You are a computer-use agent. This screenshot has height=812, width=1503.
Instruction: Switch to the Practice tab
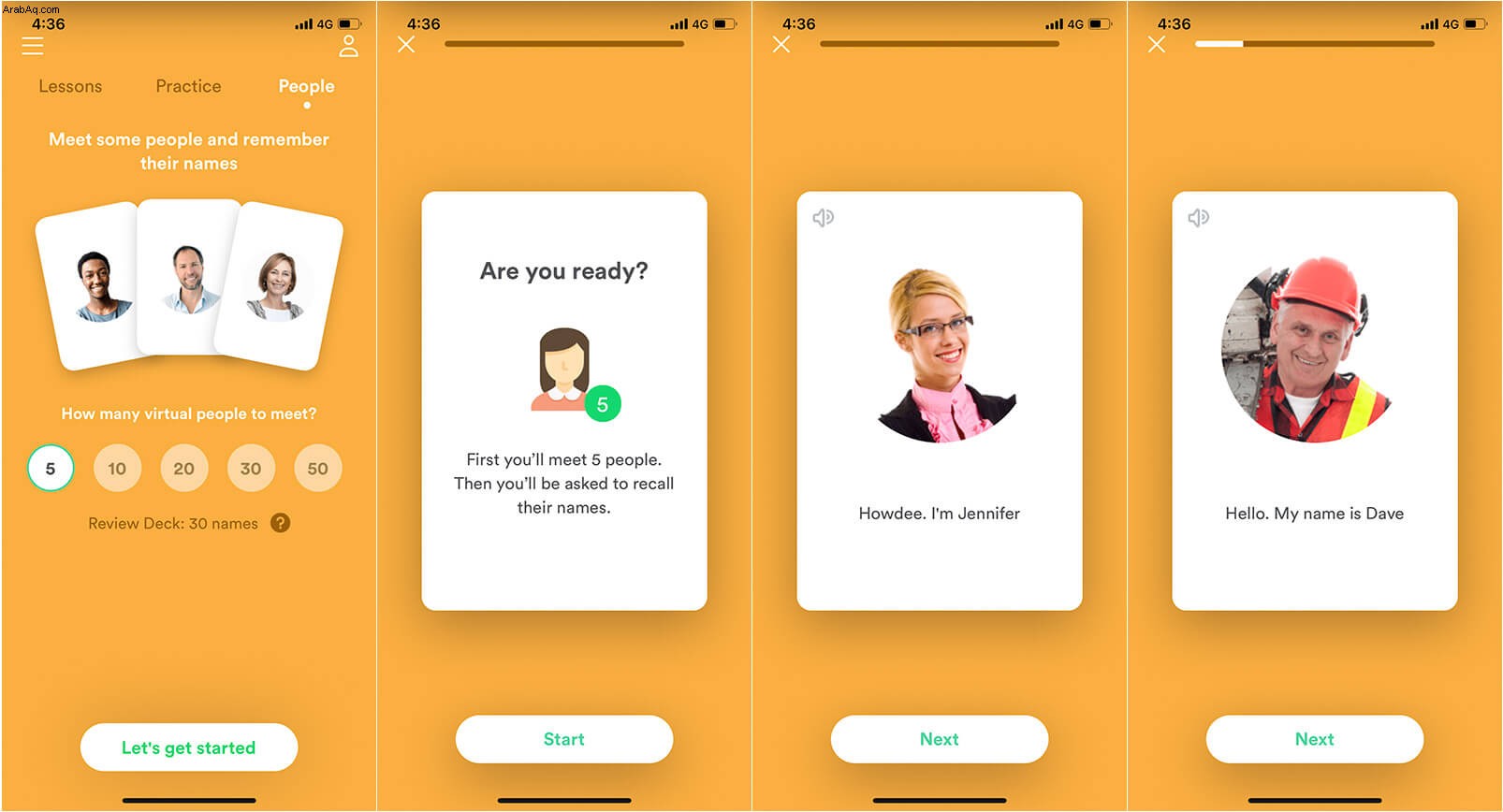188,86
